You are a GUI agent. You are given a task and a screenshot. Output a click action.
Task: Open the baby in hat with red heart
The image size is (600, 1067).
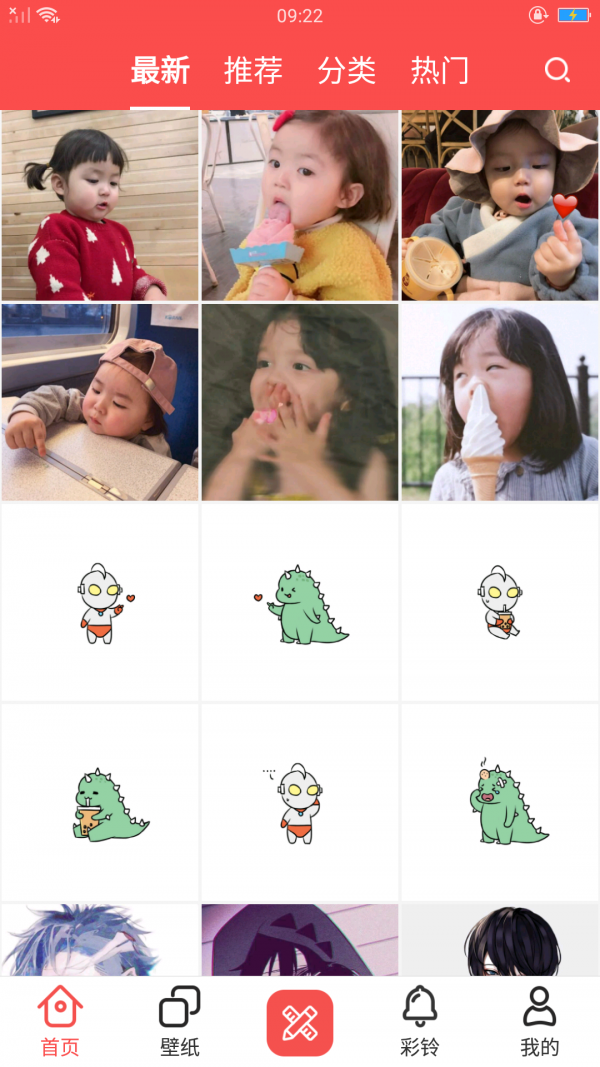[500, 205]
